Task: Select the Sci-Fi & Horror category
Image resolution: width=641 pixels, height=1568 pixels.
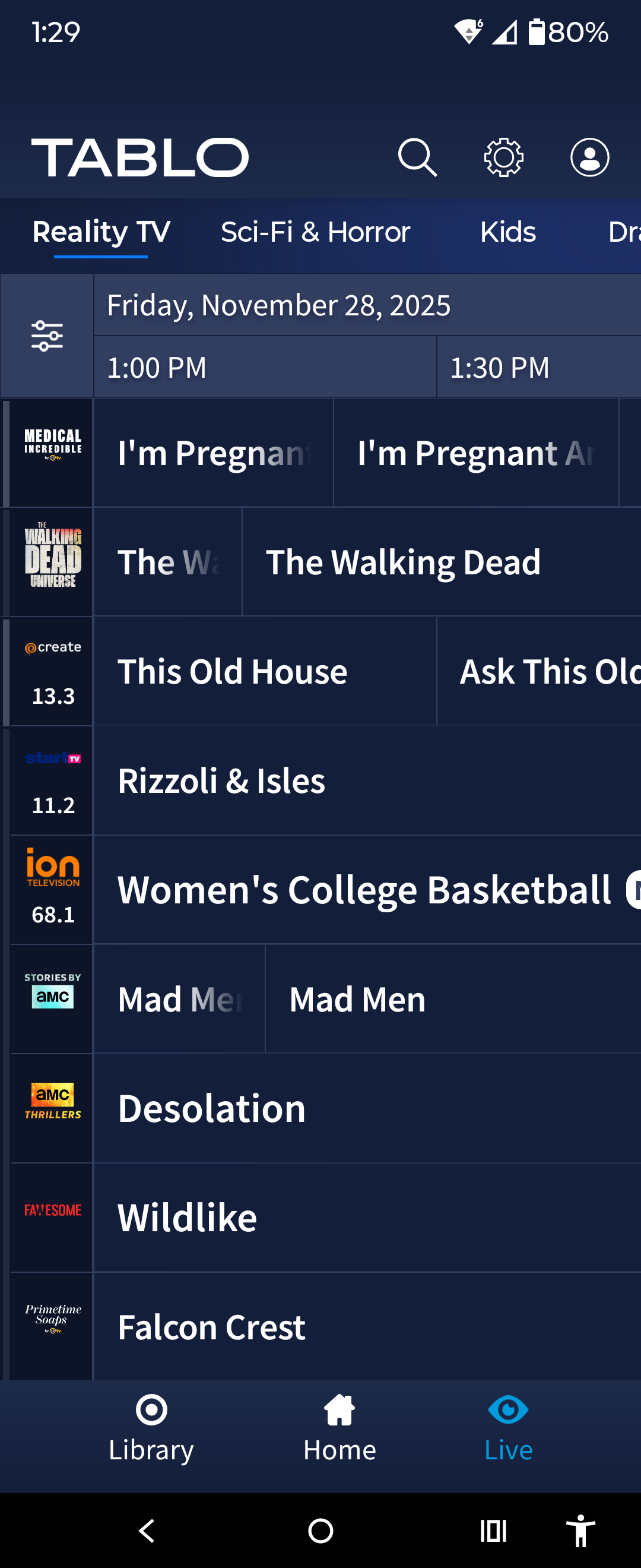Action: pos(315,232)
